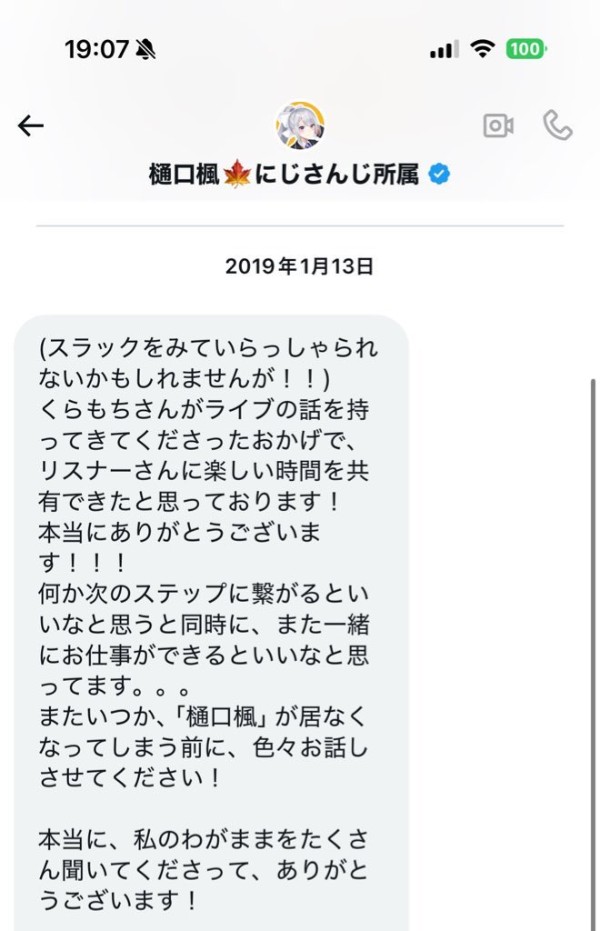Start a voice call with 樋口楓
Screen dimensions: 600x931
(558, 125)
